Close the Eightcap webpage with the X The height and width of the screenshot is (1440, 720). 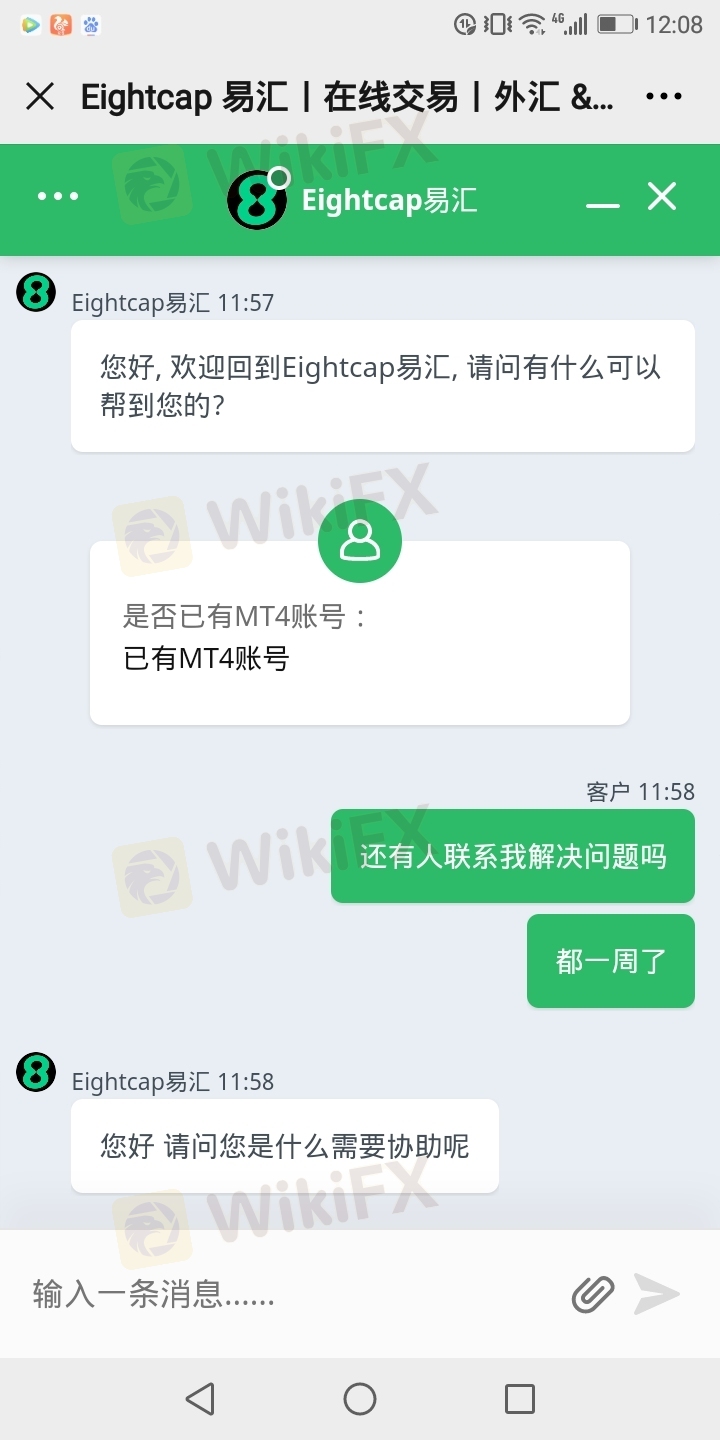click(x=40, y=96)
